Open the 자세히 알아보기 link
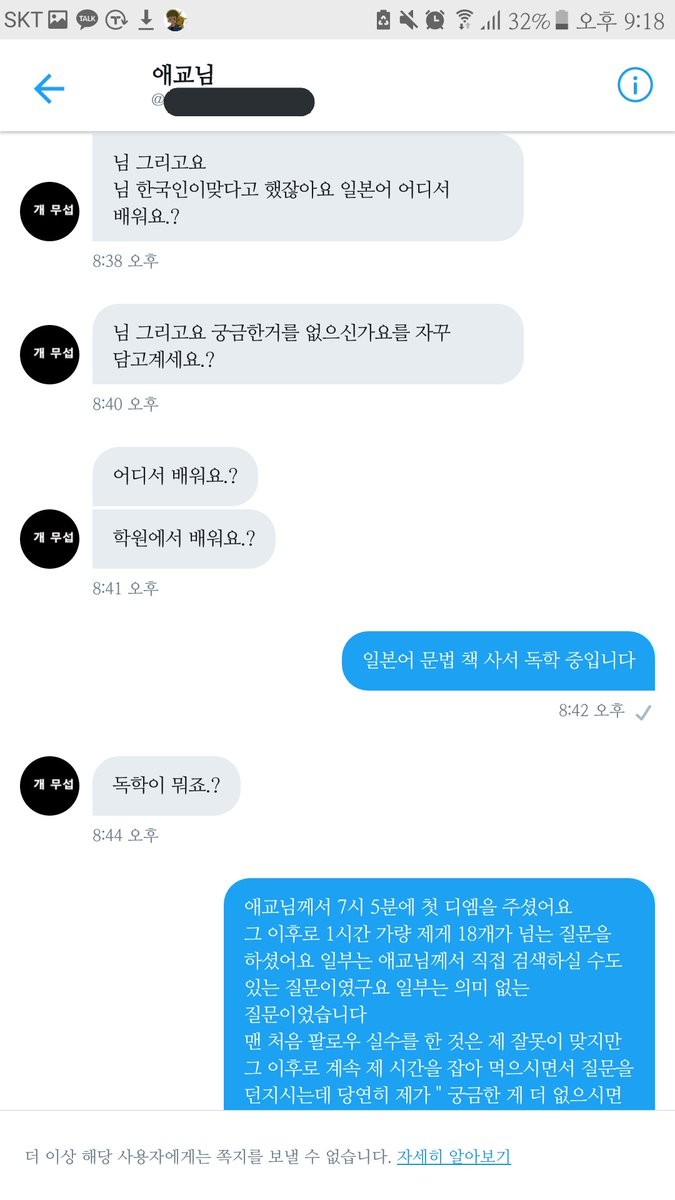The width and height of the screenshot is (675, 1200). point(453,1157)
